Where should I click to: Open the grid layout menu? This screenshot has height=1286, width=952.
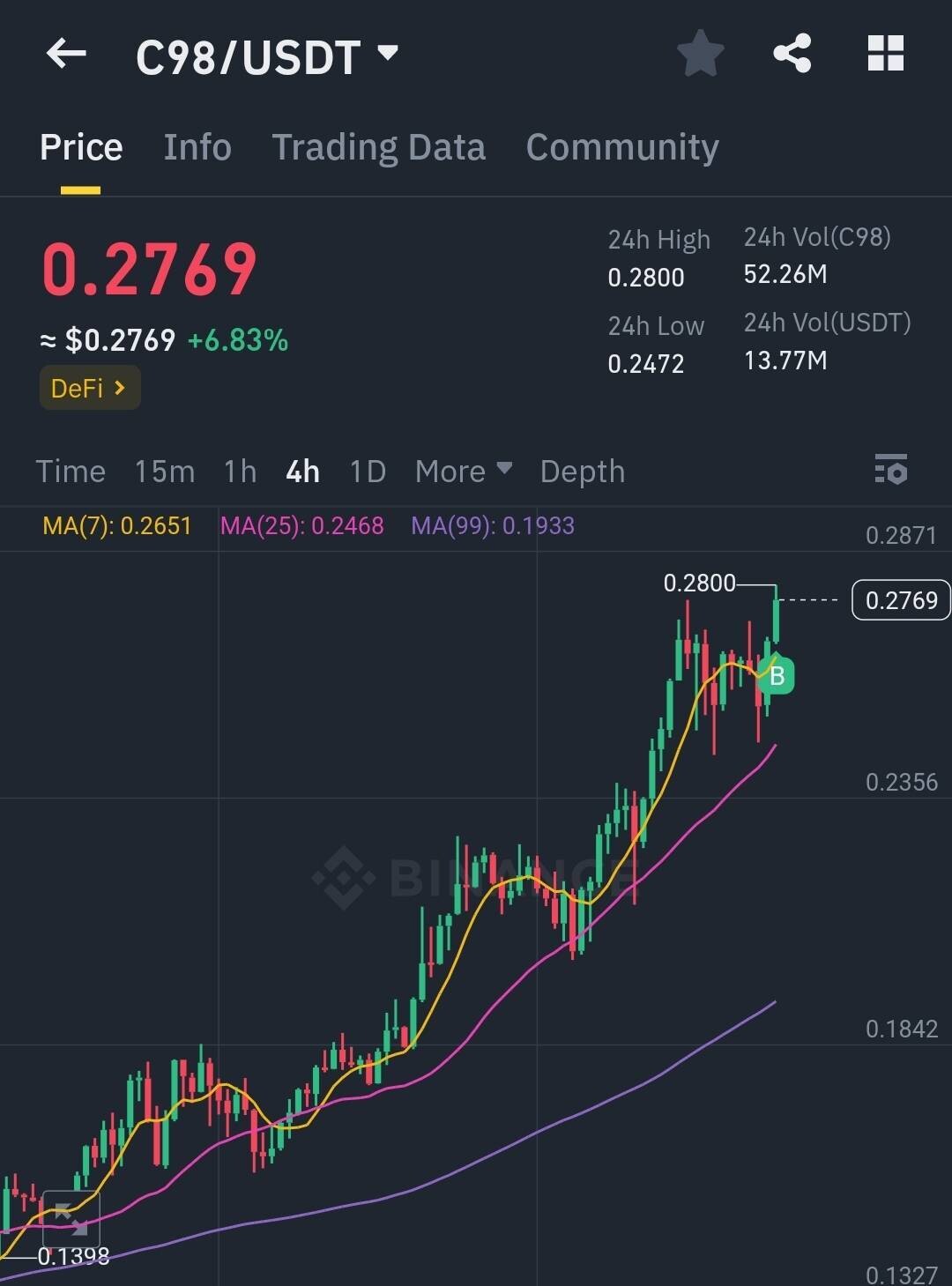(885, 54)
